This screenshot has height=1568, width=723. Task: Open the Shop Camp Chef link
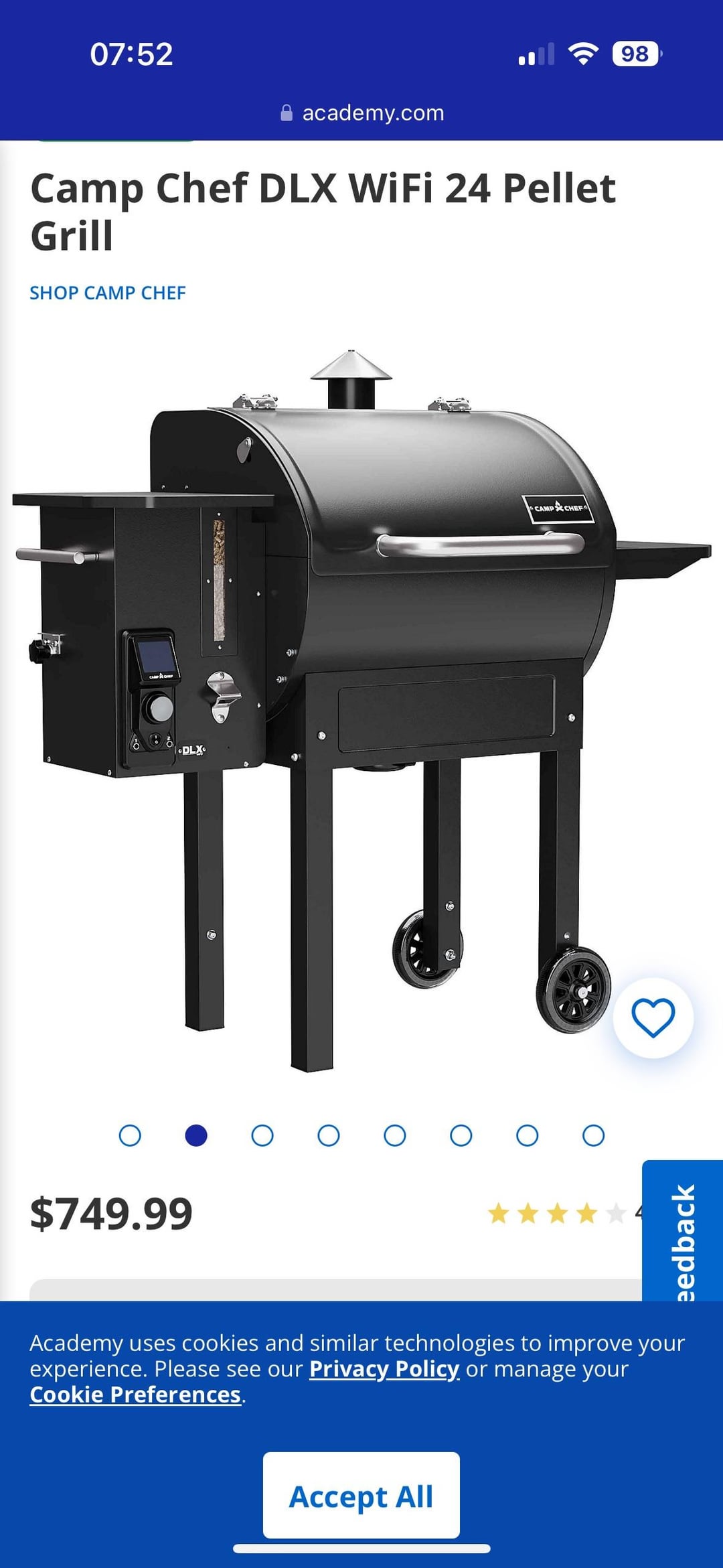(x=108, y=293)
